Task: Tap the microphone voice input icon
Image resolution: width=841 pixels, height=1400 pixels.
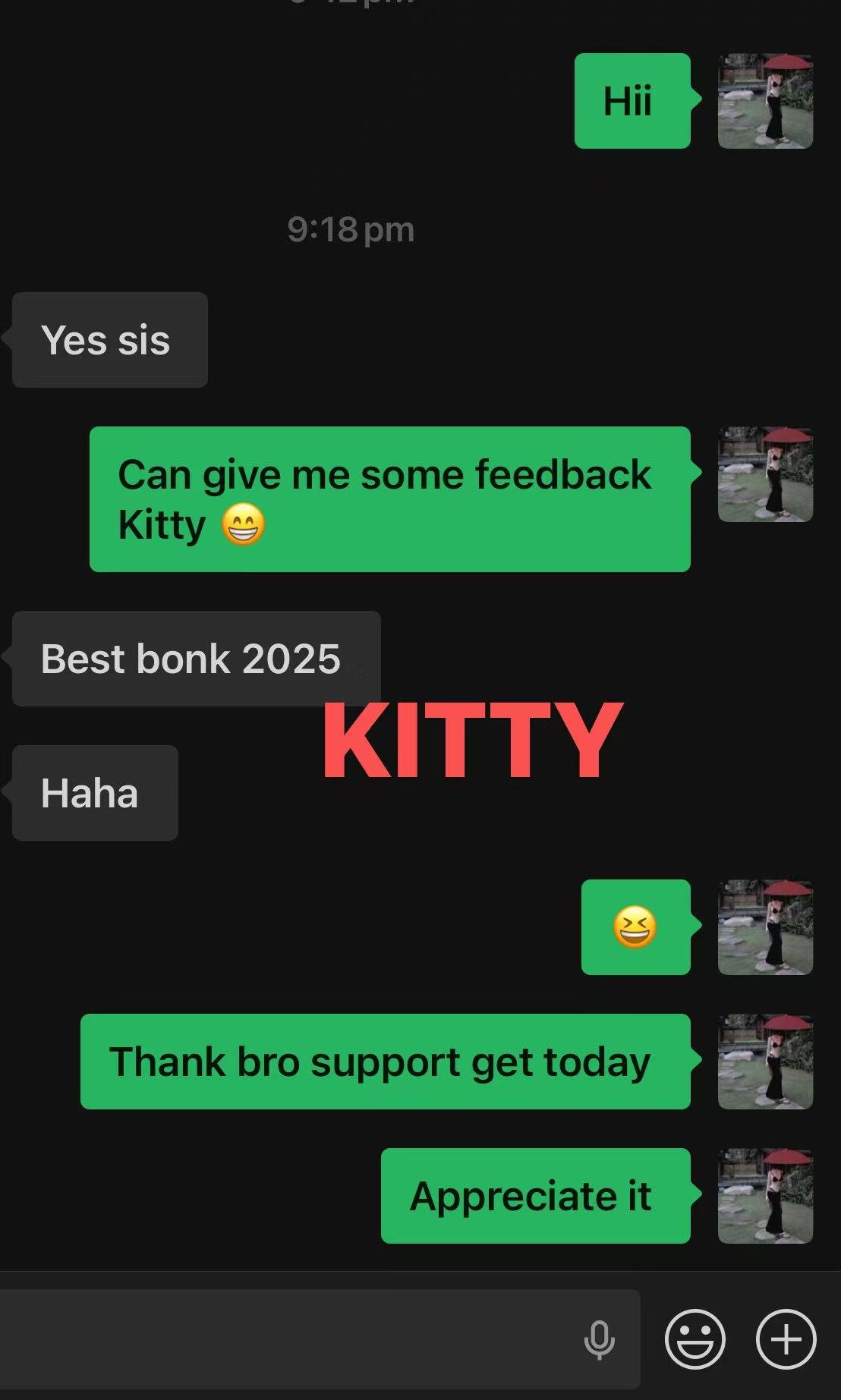Action: (x=599, y=1340)
